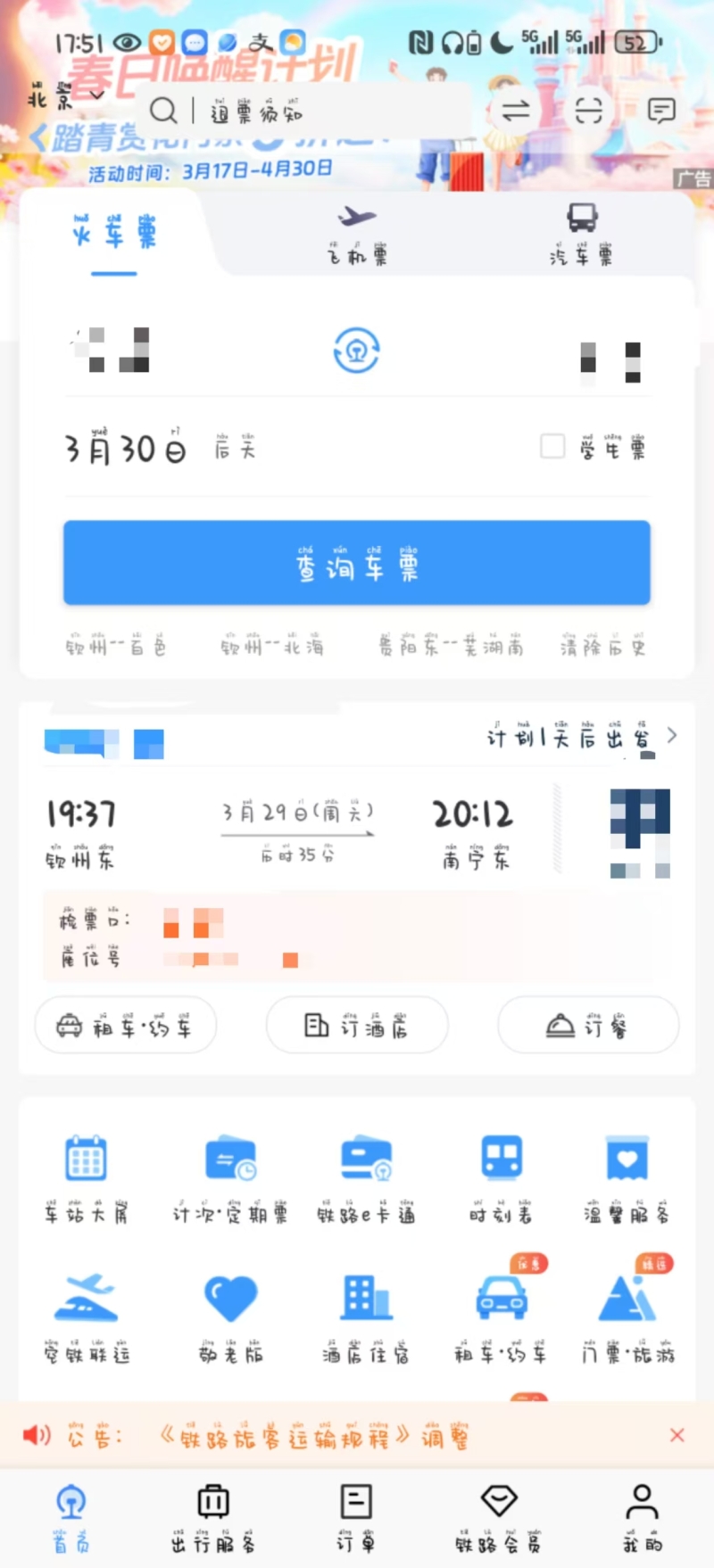This screenshot has width=714, height=1568.
Task: Open 敬老版 mode
Action: pos(230,1317)
